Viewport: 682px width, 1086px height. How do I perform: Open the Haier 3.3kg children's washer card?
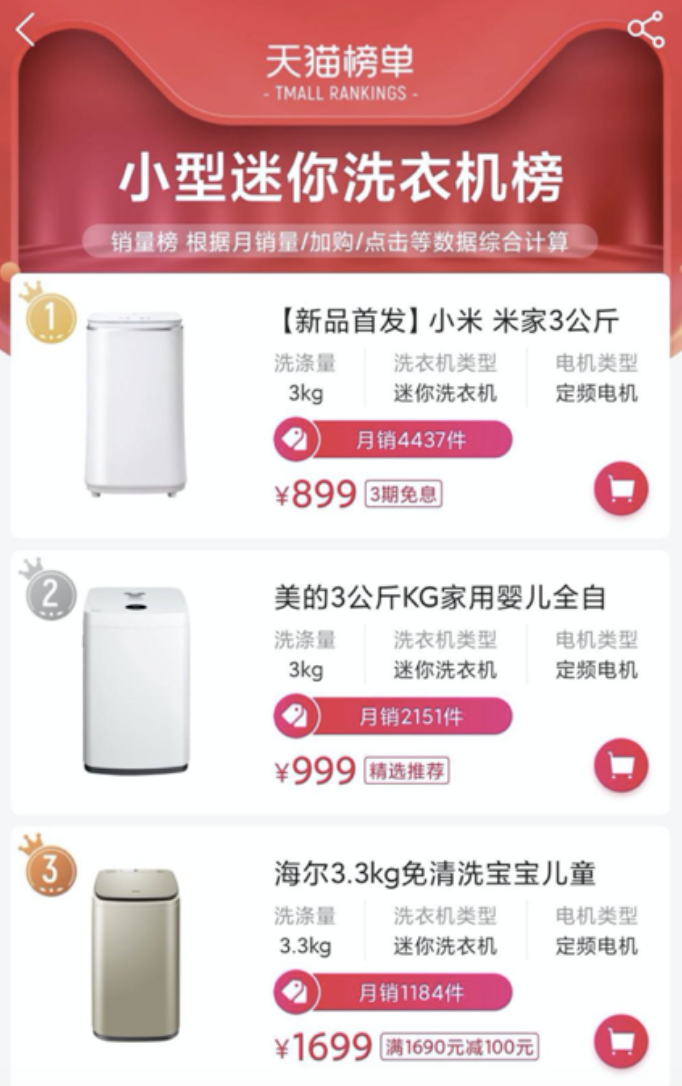(x=435, y=874)
